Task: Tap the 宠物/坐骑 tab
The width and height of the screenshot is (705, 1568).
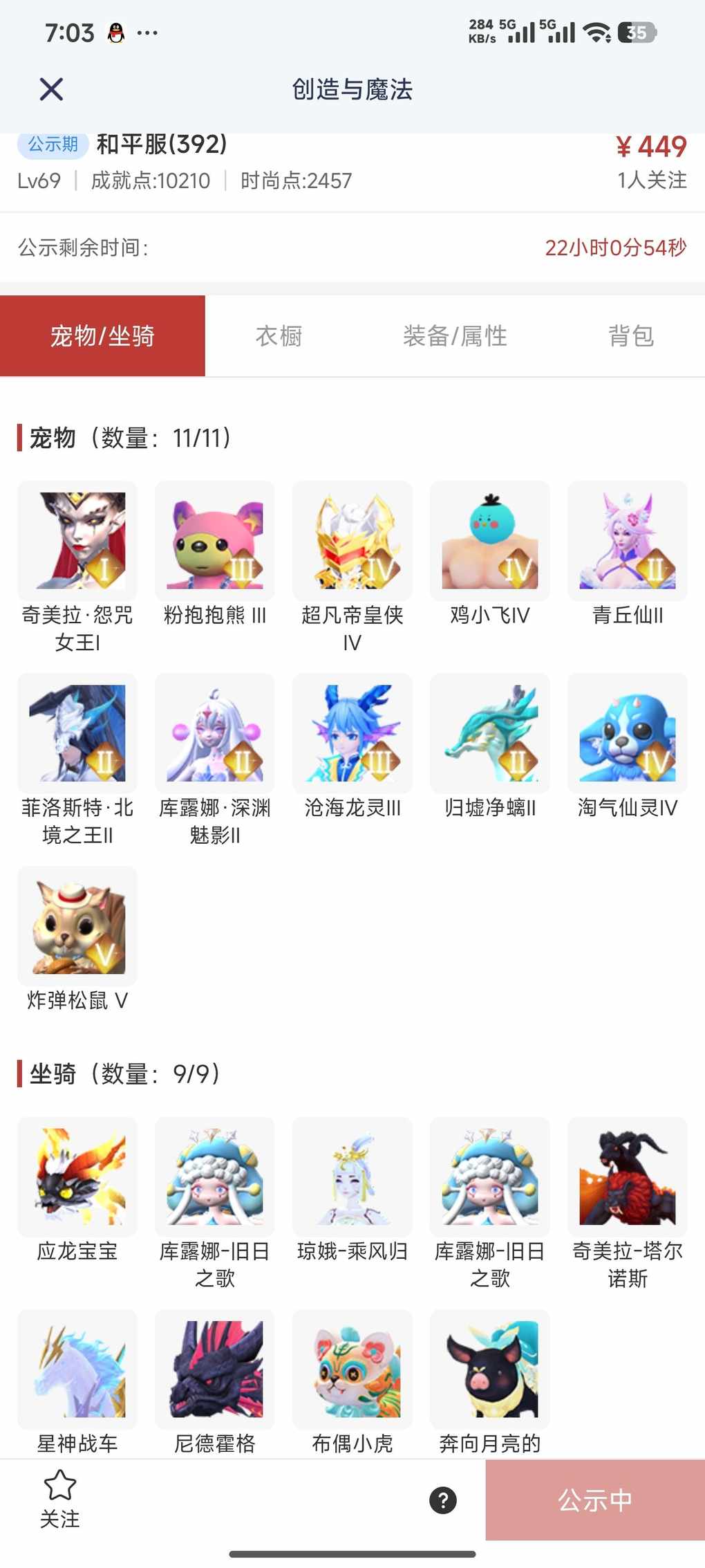Action: tap(102, 336)
